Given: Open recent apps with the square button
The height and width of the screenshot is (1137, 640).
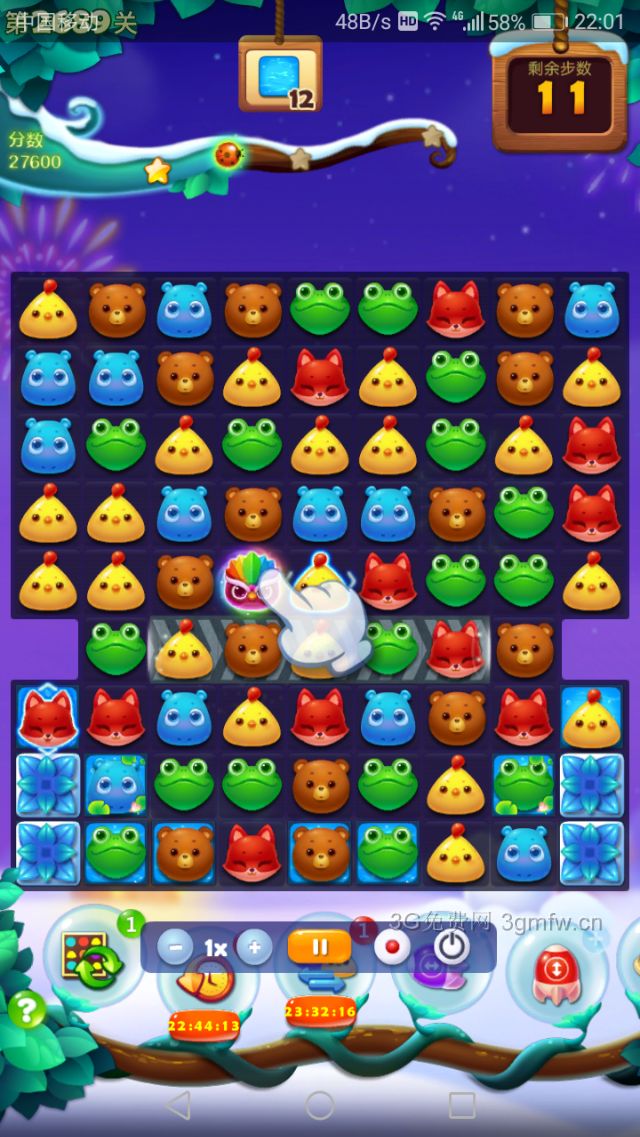Looking at the screenshot, I should (462, 1105).
